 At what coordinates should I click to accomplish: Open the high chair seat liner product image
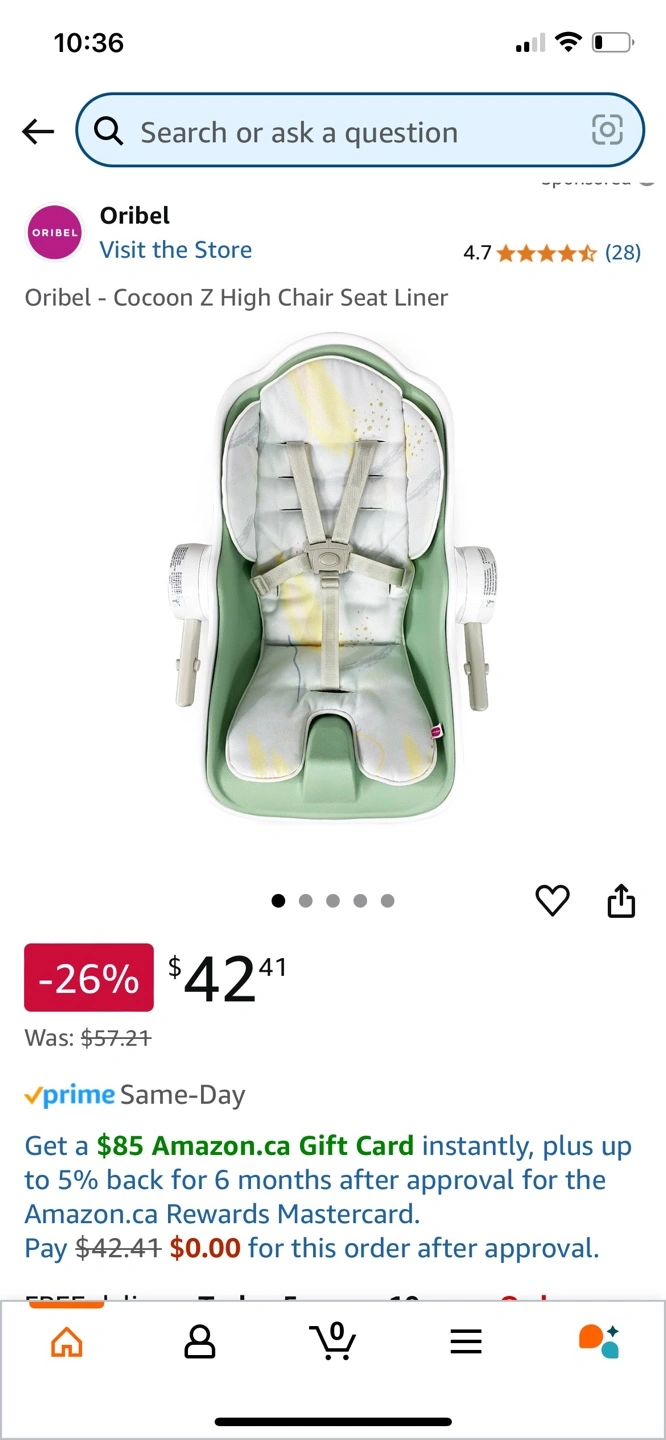(333, 576)
